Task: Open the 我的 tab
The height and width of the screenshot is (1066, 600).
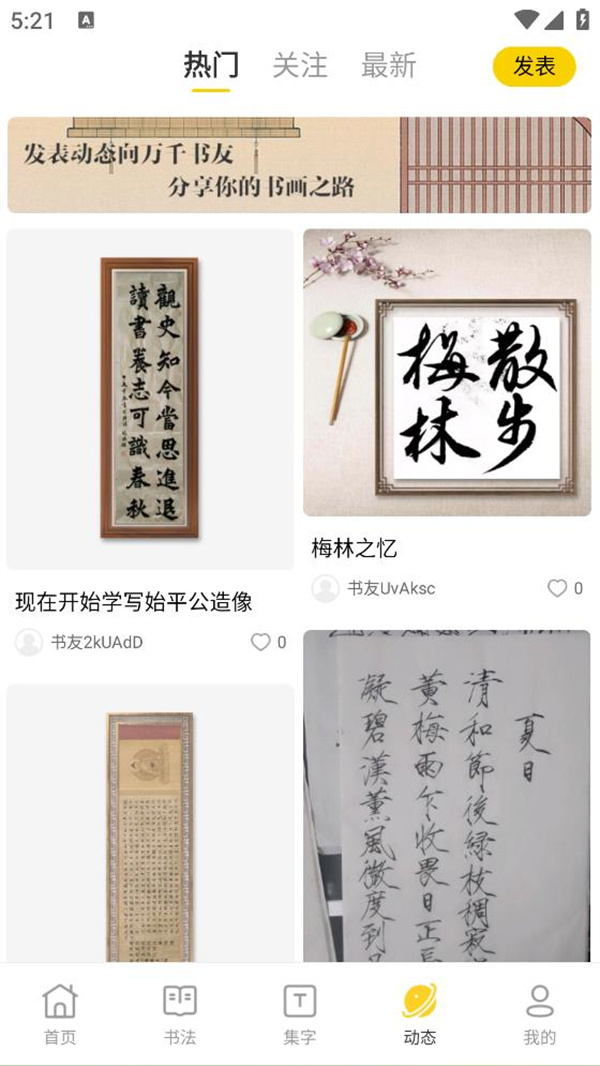Action: tap(540, 1014)
